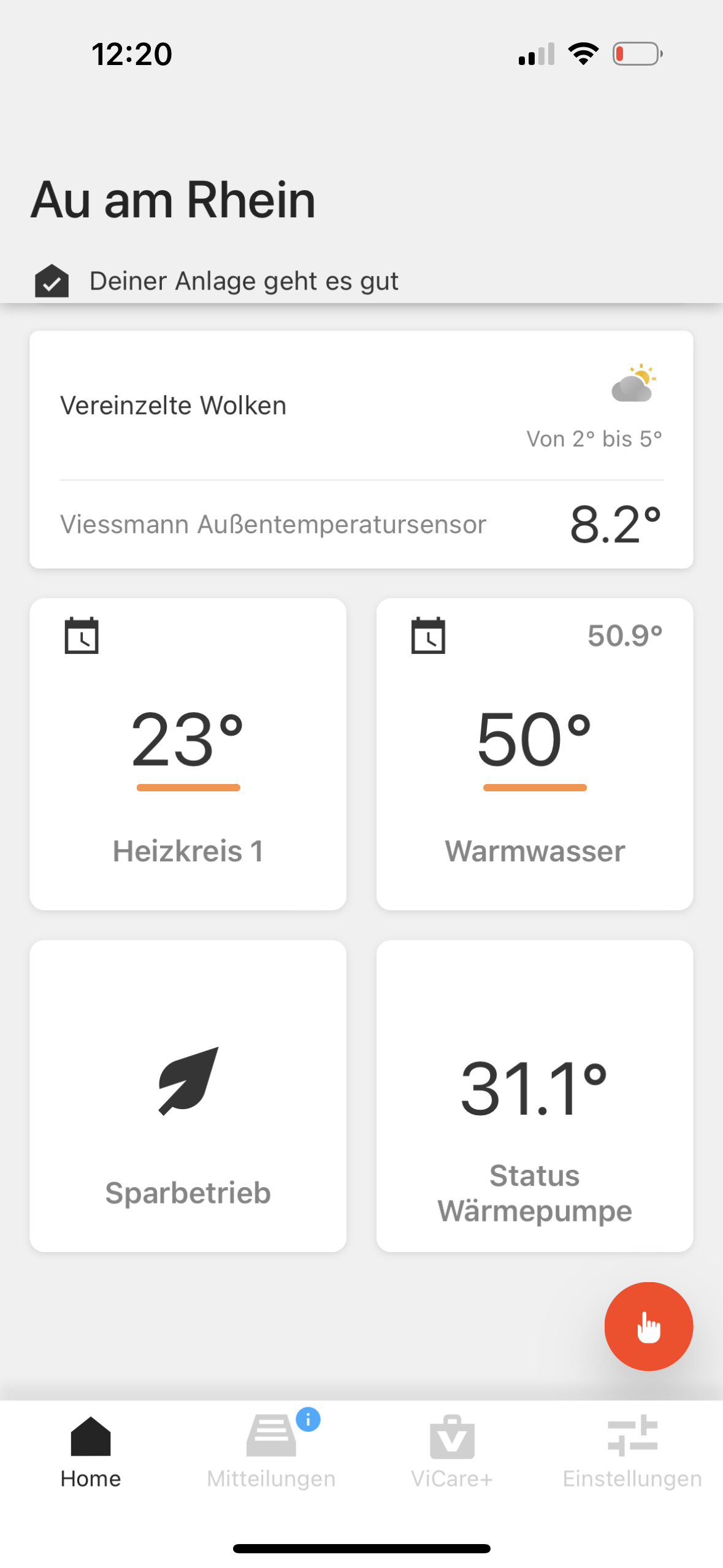
Task: Tap the Au am Rhein header title
Action: point(174,199)
